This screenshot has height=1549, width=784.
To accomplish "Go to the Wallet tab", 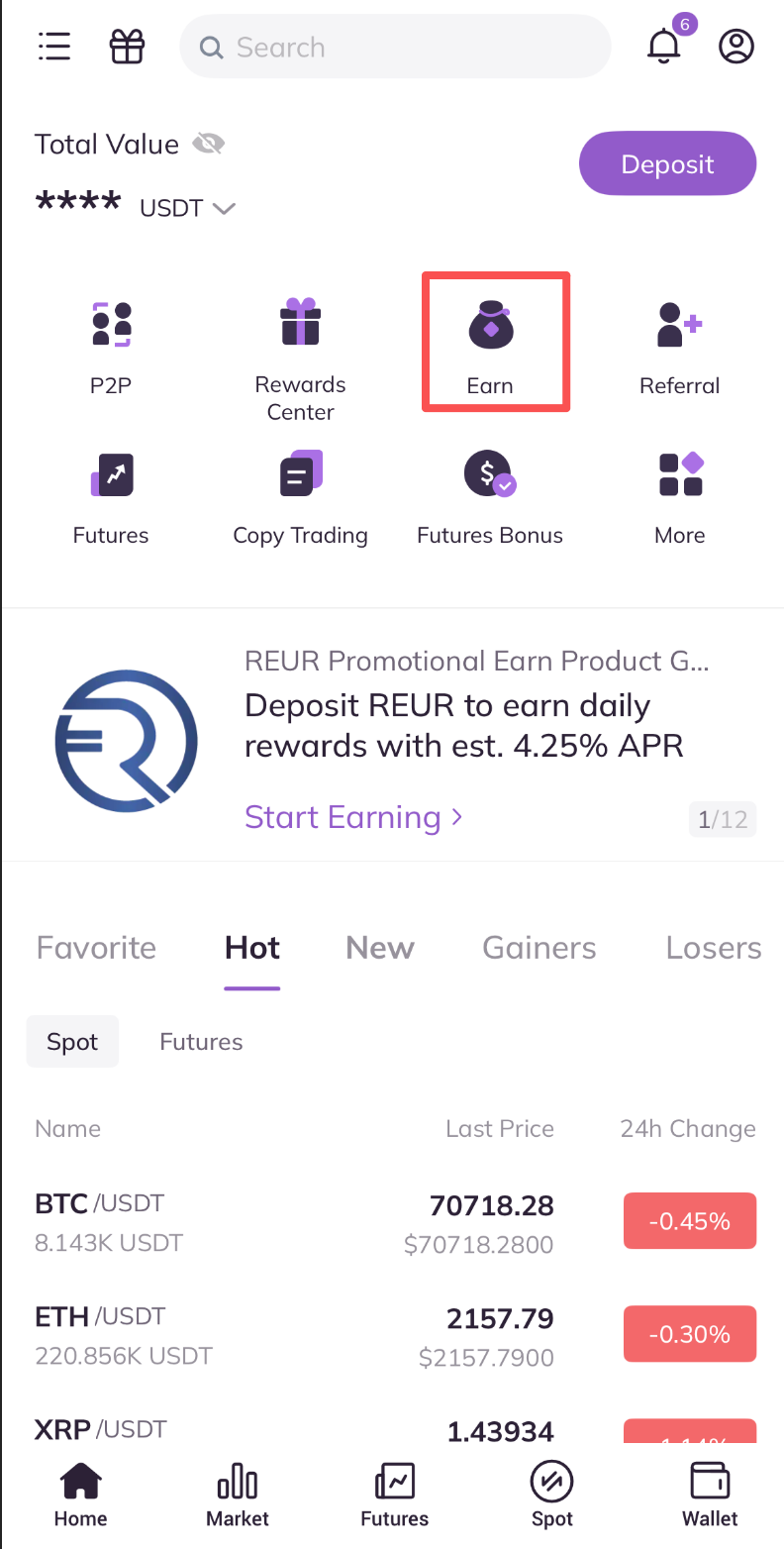I will point(710,1495).
